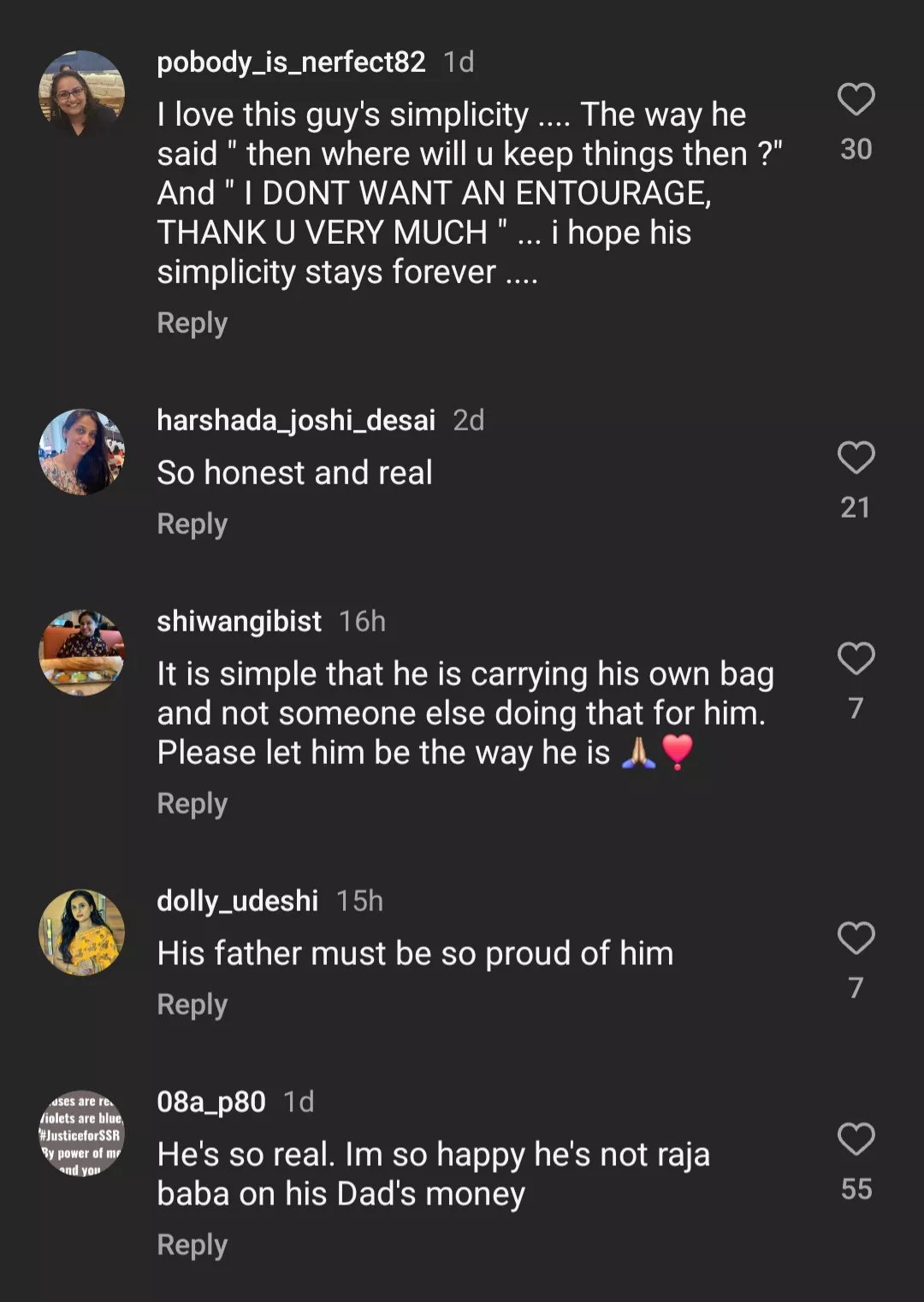View shiwangibist's profile avatar
Viewport: 924px width, 1302px height.
[x=82, y=653]
